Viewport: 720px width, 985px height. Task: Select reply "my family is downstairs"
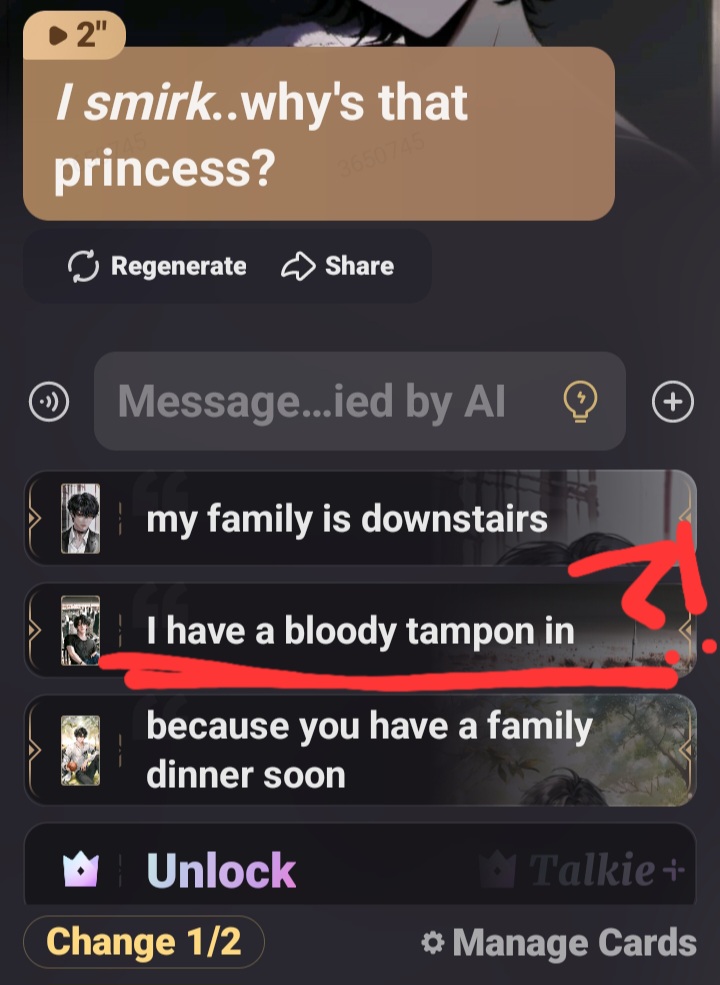click(346, 519)
